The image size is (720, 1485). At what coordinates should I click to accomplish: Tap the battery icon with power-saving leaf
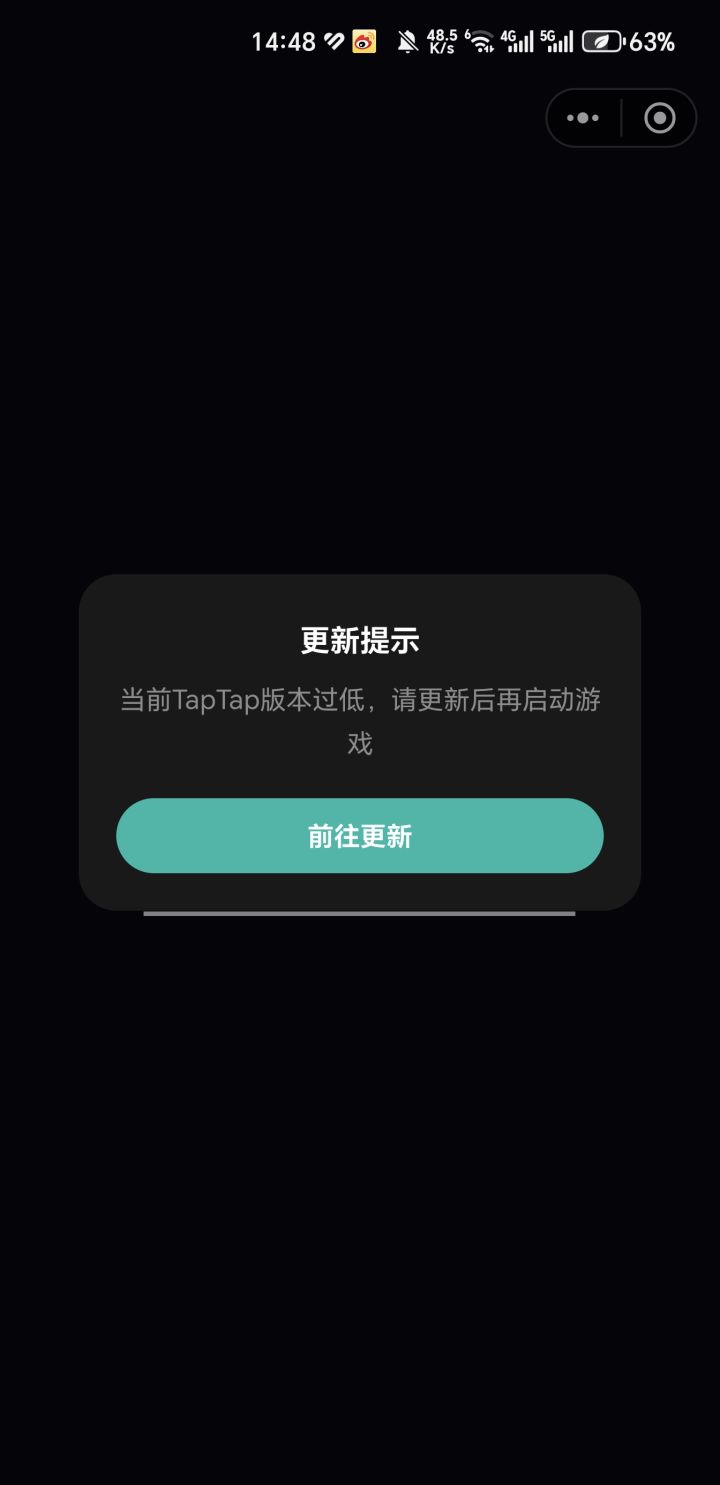(604, 41)
